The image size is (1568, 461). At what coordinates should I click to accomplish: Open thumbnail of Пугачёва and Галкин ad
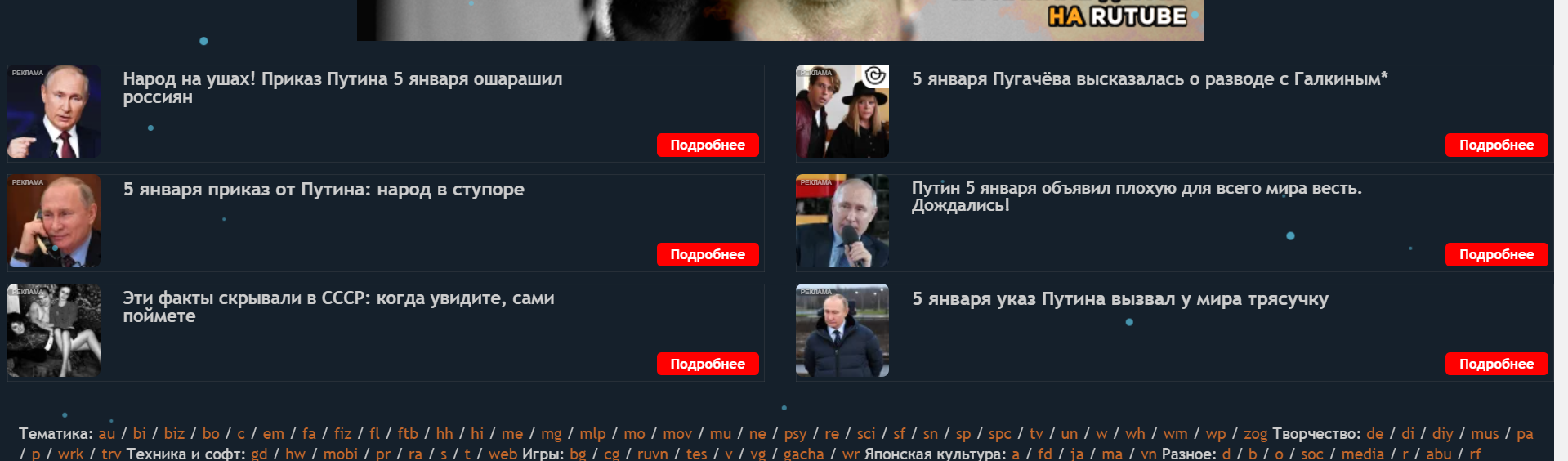(842, 111)
